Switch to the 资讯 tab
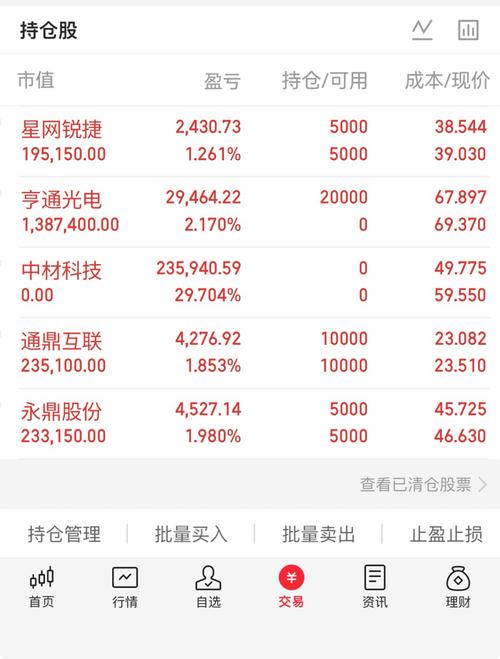The image size is (500, 659). pos(375,587)
